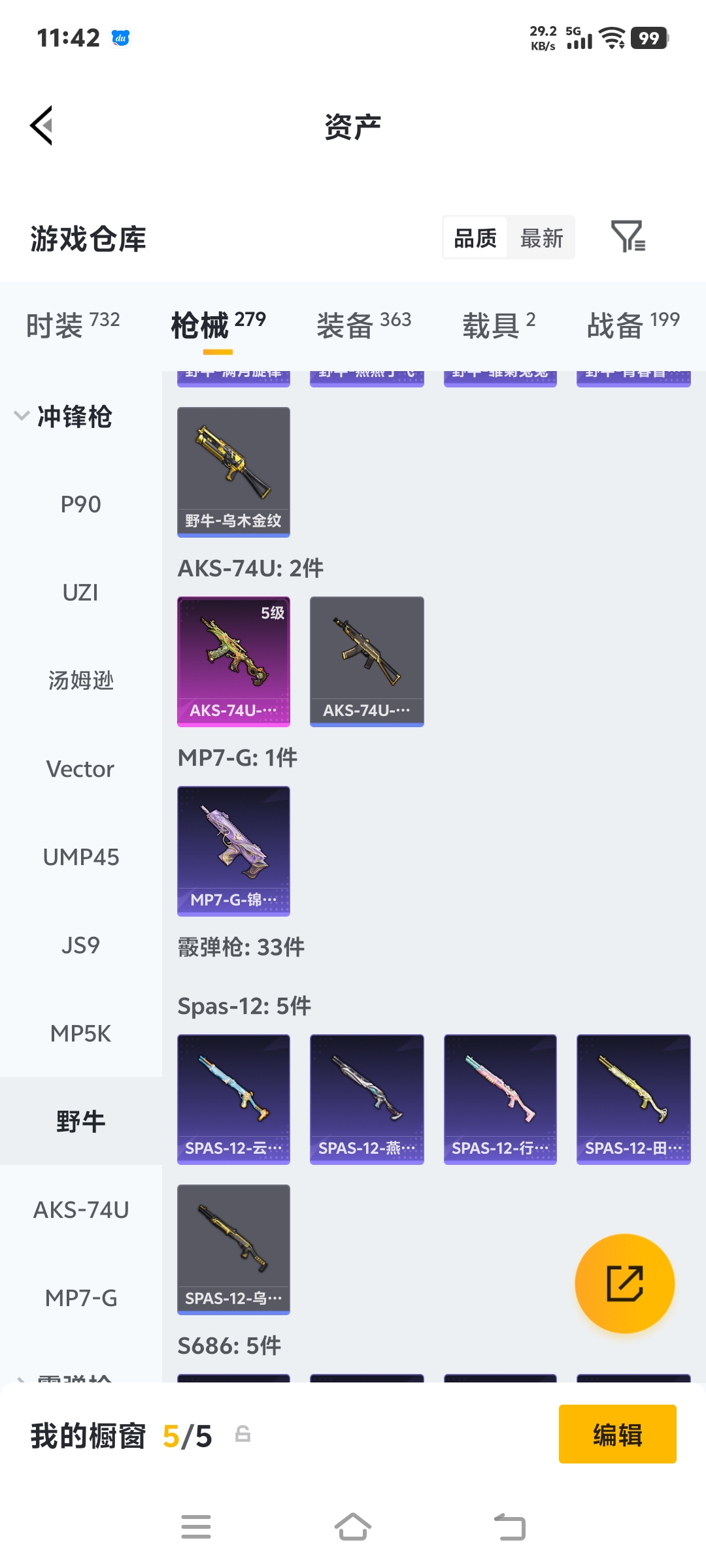
Task: Open the filter icon next to 最新
Action: [628, 237]
